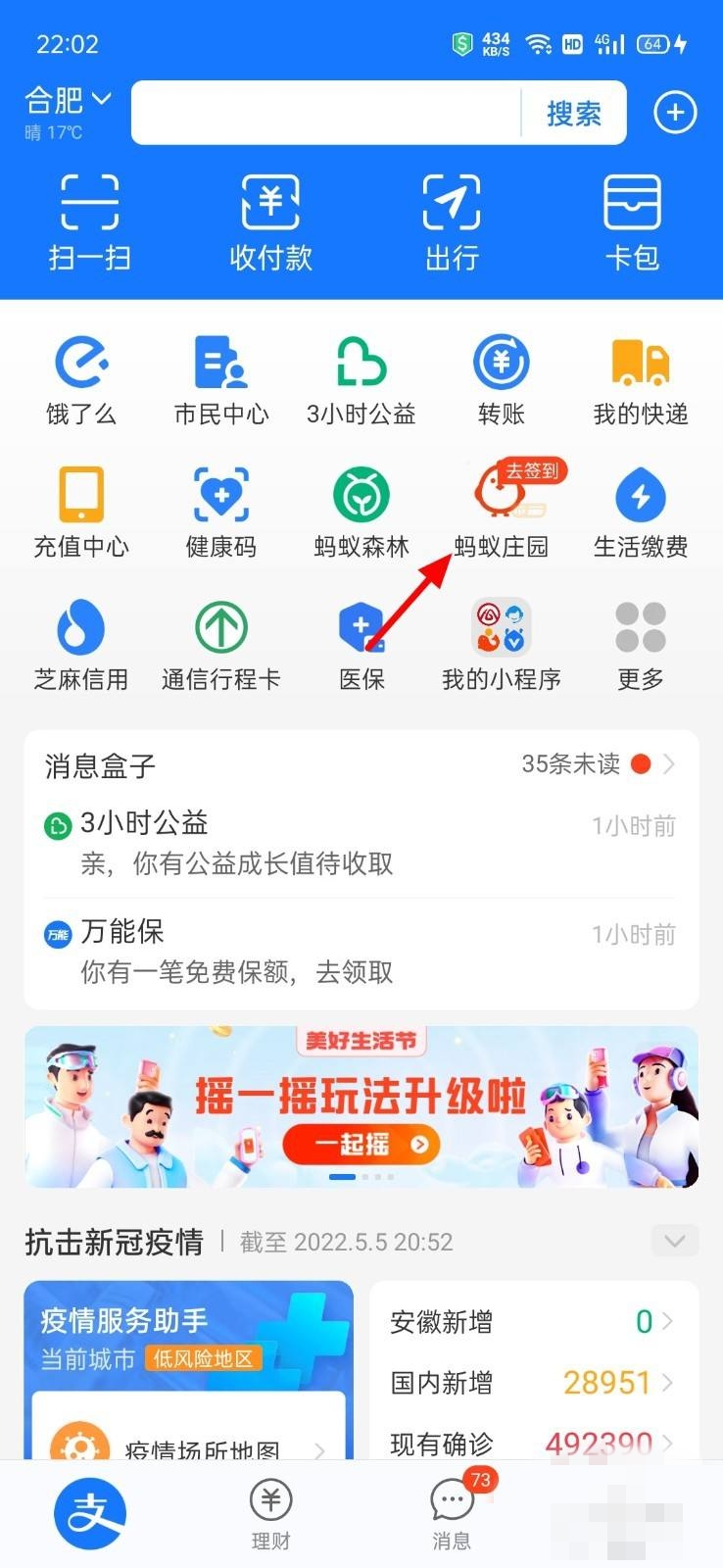This screenshot has height=1568, width=723.
Task: Open 健康码 health code
Action: click(x=221, y=512)
